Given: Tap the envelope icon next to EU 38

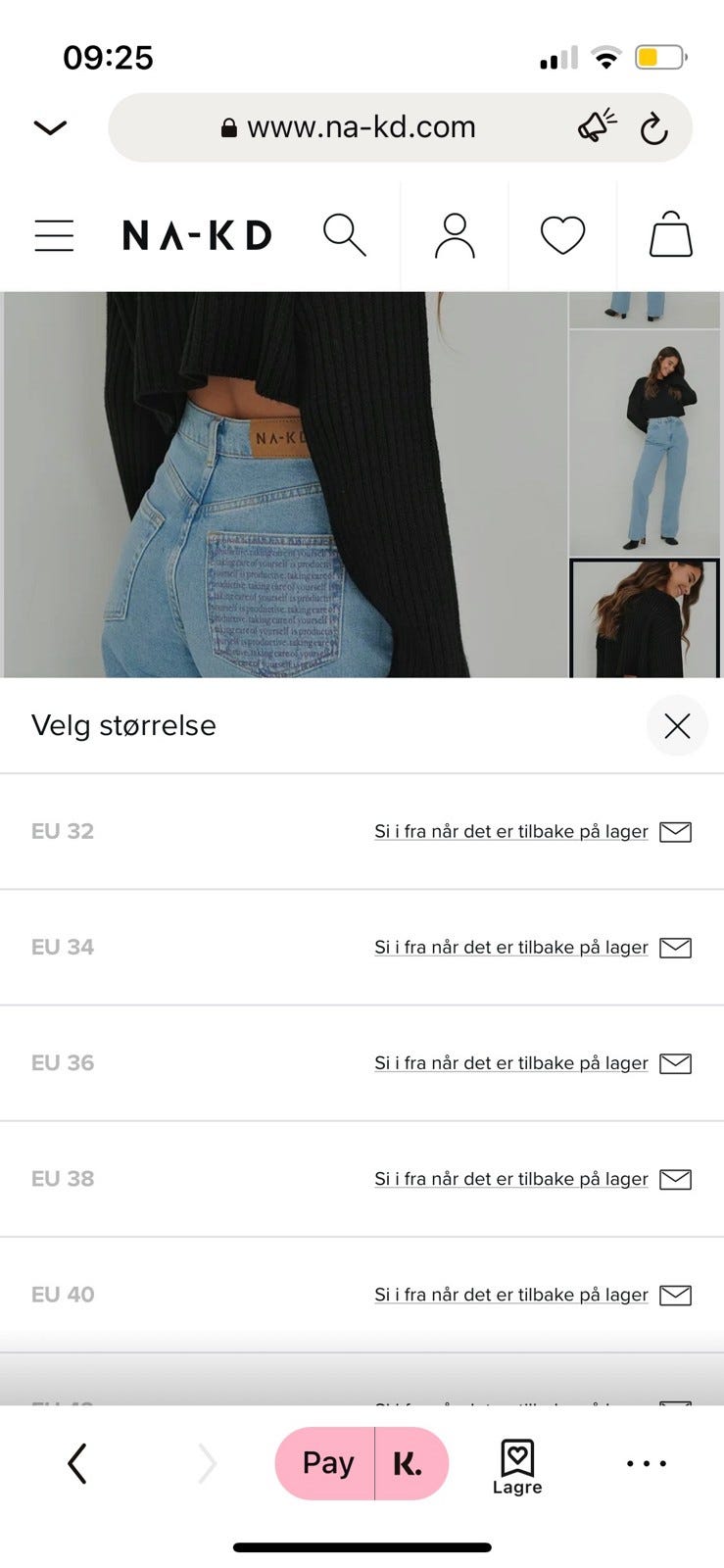Looking at the screenshot, I should coord(677,1178).
